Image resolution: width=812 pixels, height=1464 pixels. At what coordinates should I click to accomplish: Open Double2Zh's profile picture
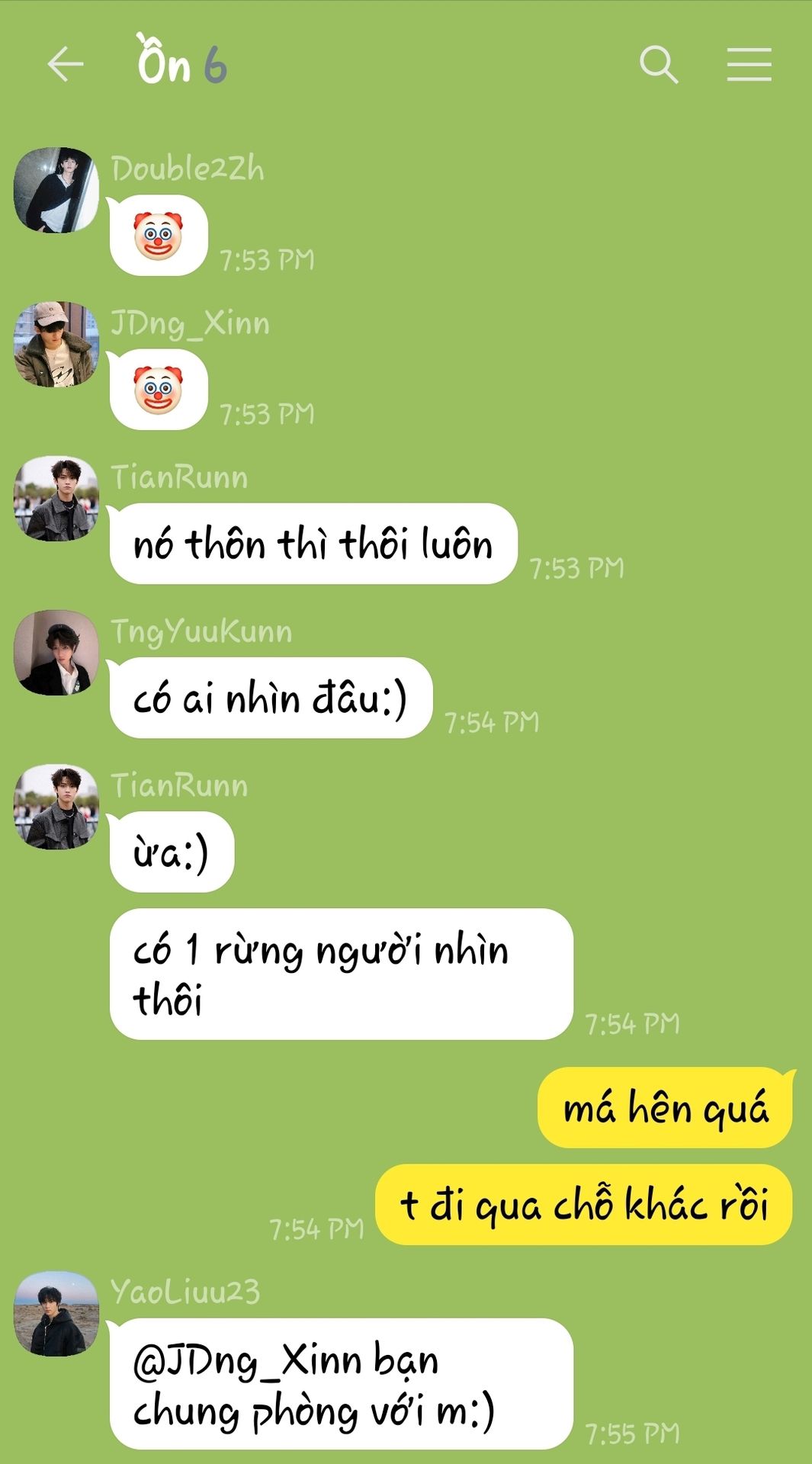click(56, 190)
